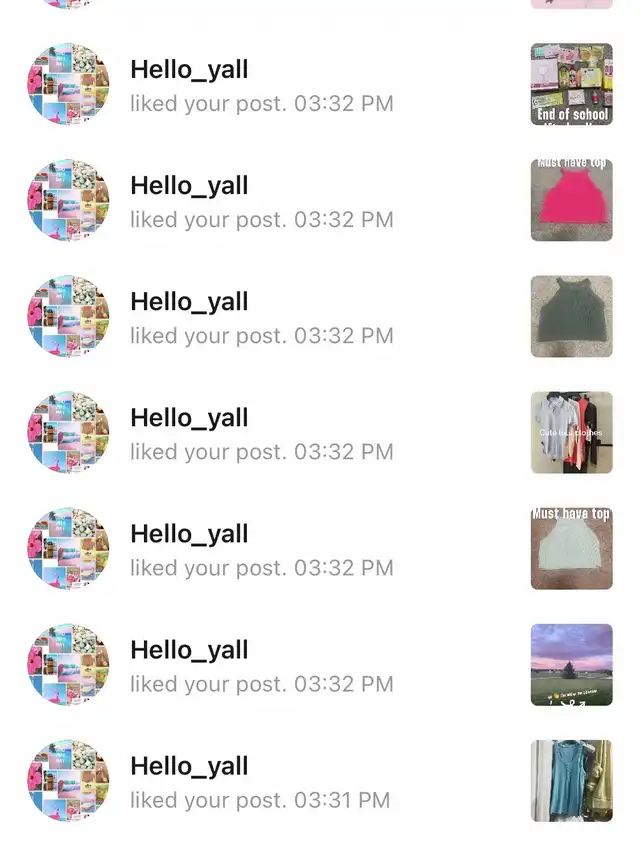Open the "End of school" post thumbnail
The width and height of the screenshot is (640, 856).
coord(571,84)
